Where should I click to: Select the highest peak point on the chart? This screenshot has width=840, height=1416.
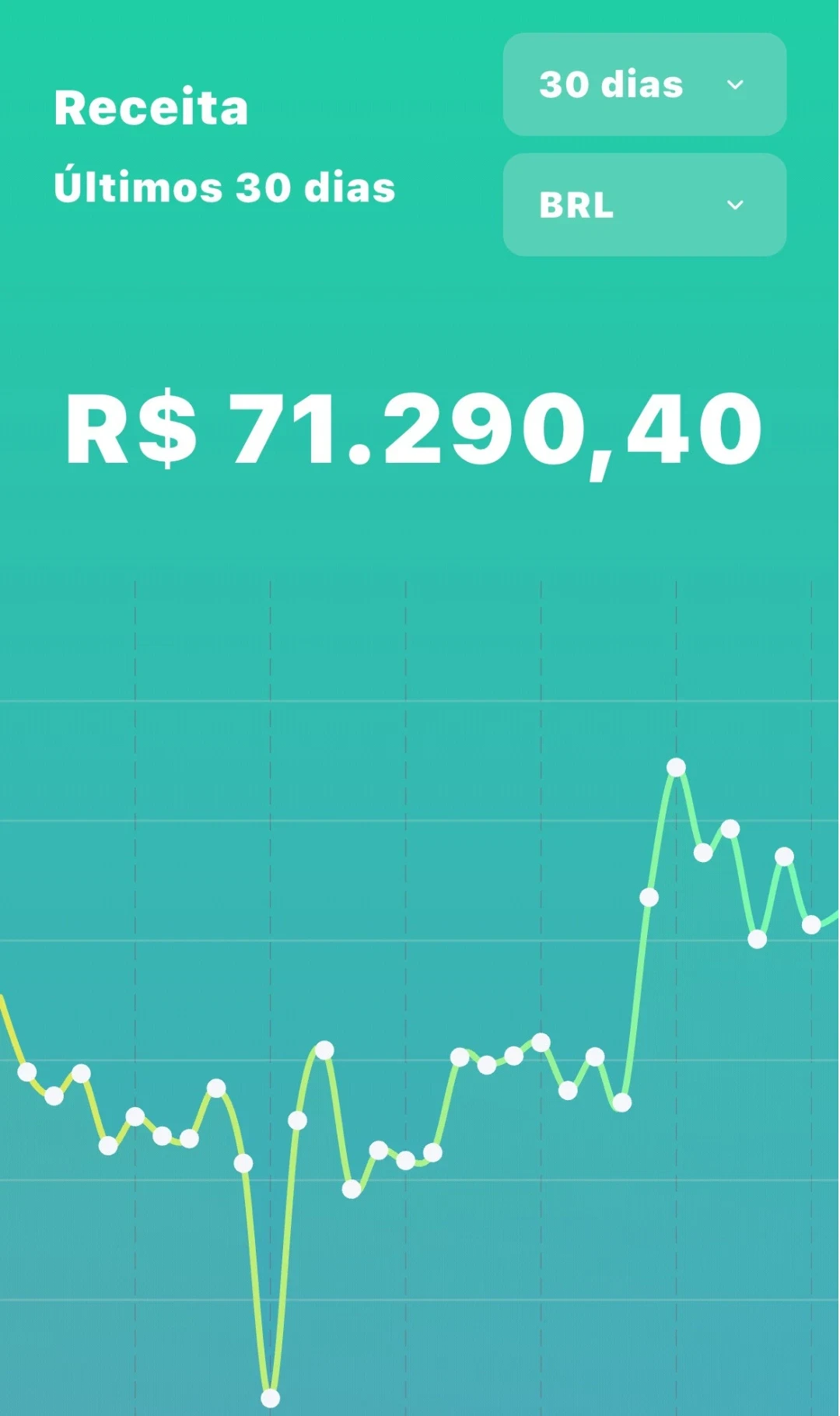676,768
